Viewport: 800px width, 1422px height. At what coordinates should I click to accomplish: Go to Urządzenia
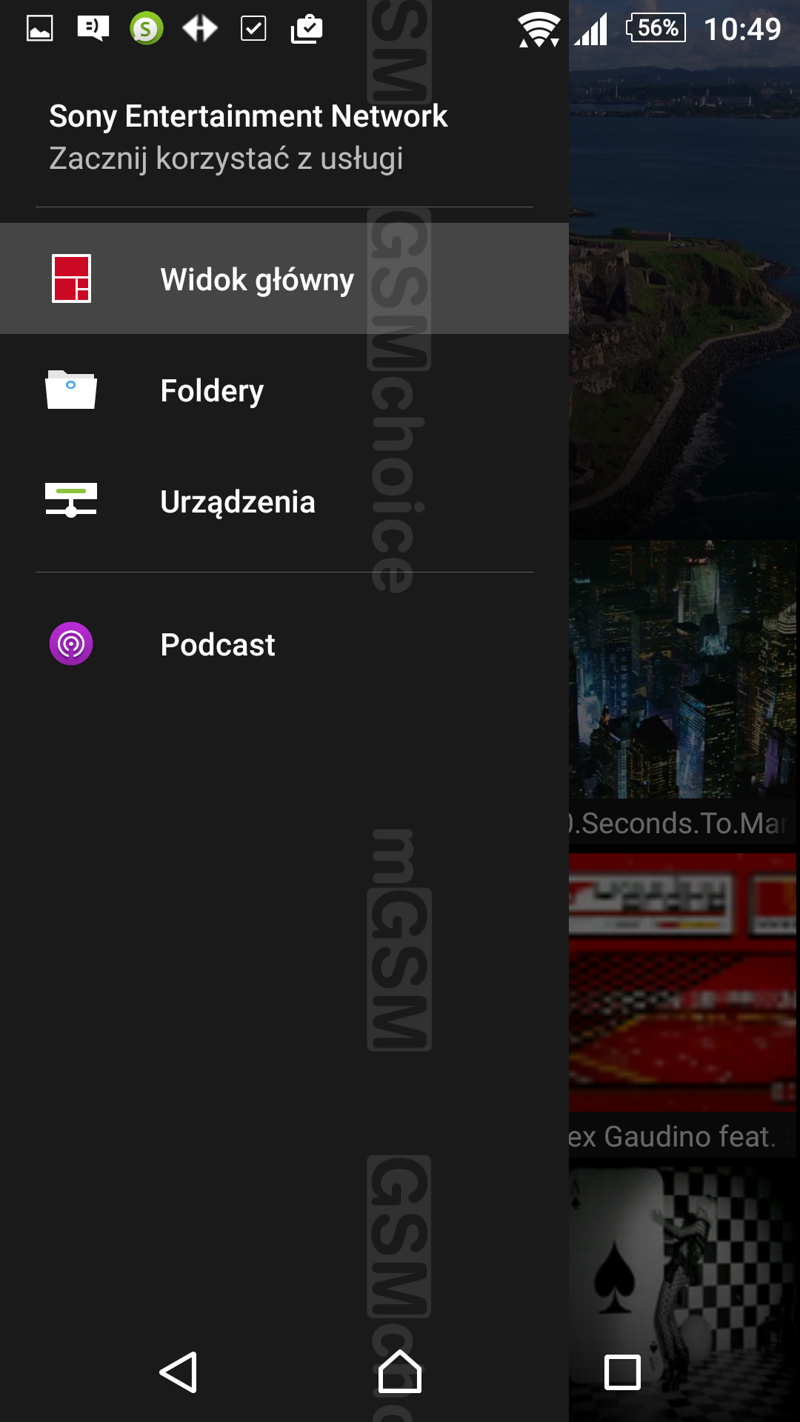point(237,501)
